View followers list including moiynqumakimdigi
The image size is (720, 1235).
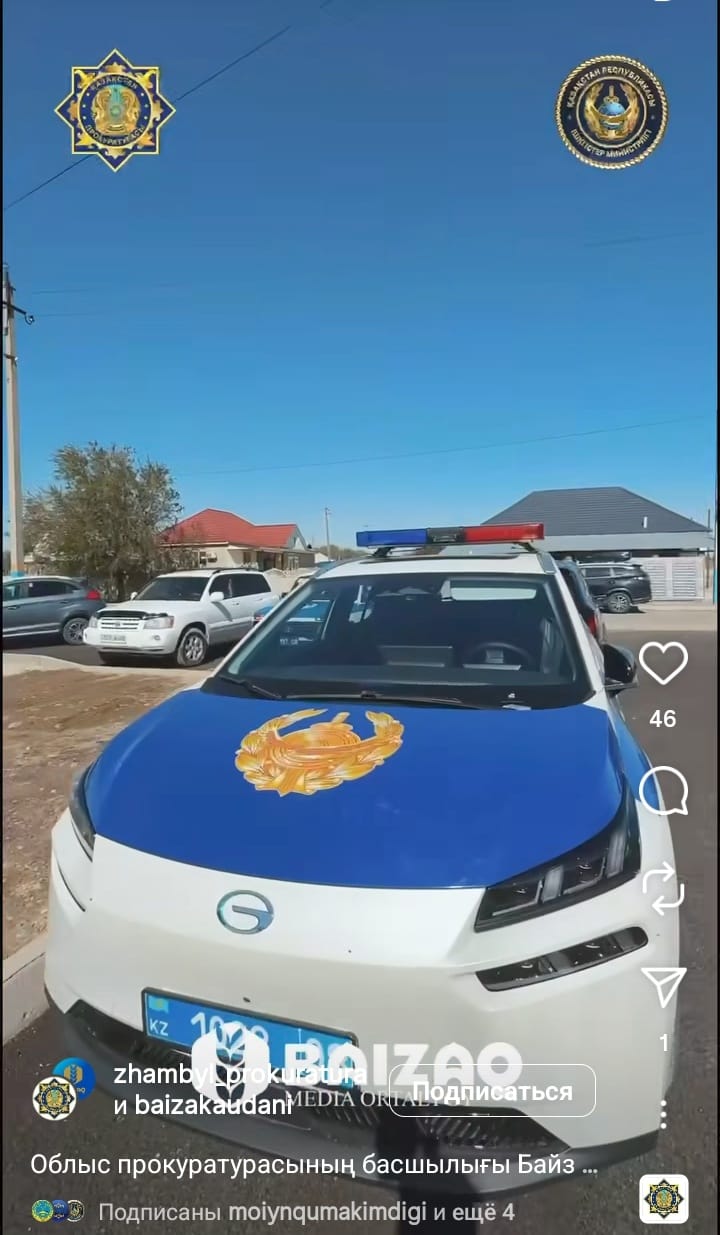(306, 1212)
